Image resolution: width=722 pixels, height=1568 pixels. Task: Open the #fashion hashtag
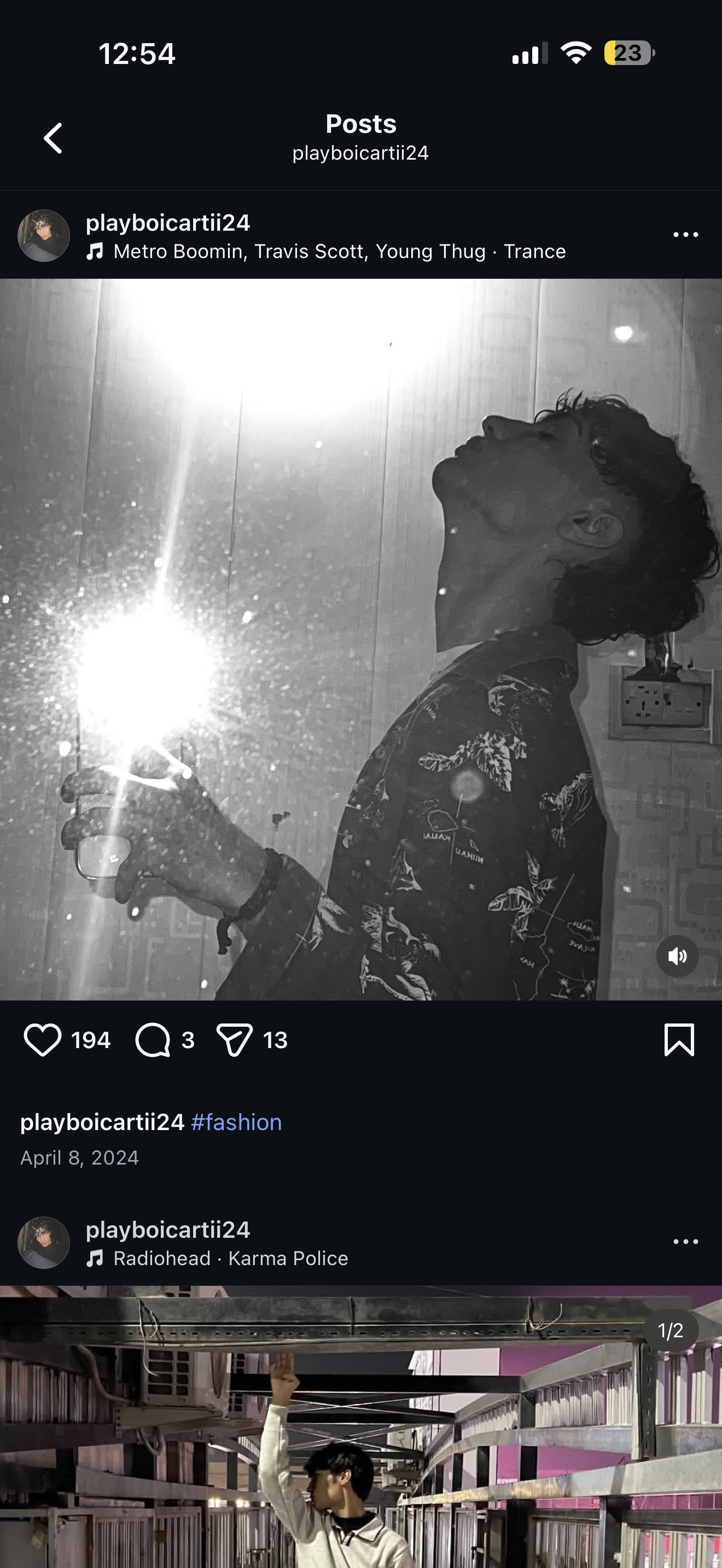(236, 1122)
